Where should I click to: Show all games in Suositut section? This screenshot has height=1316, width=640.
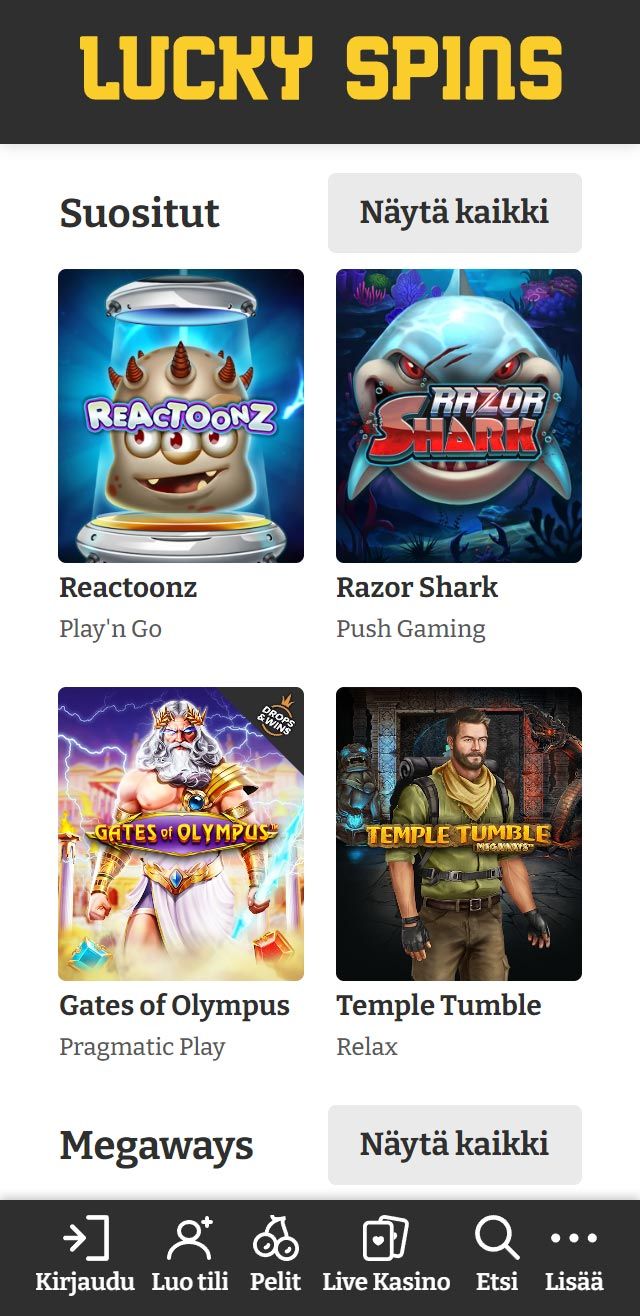click(454, 213)
